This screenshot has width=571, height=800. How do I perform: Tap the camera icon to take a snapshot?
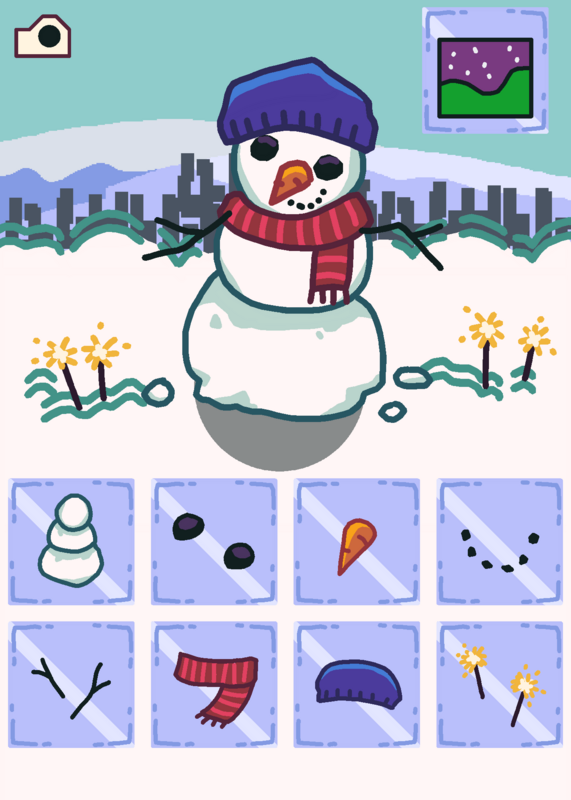point(42,37)
